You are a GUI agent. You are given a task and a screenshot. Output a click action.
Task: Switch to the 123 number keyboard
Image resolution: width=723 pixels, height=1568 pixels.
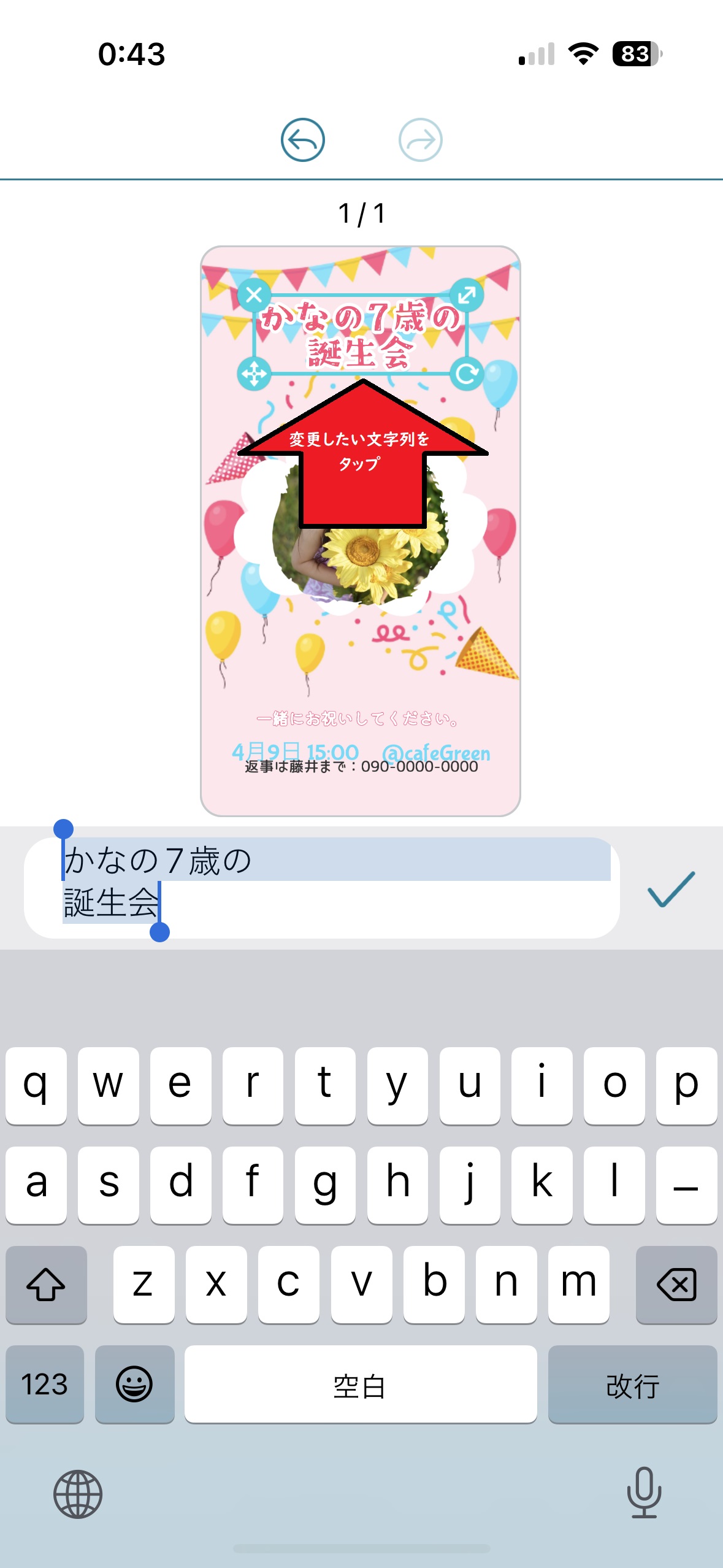pyautogui.click(x=45, y=1385)
